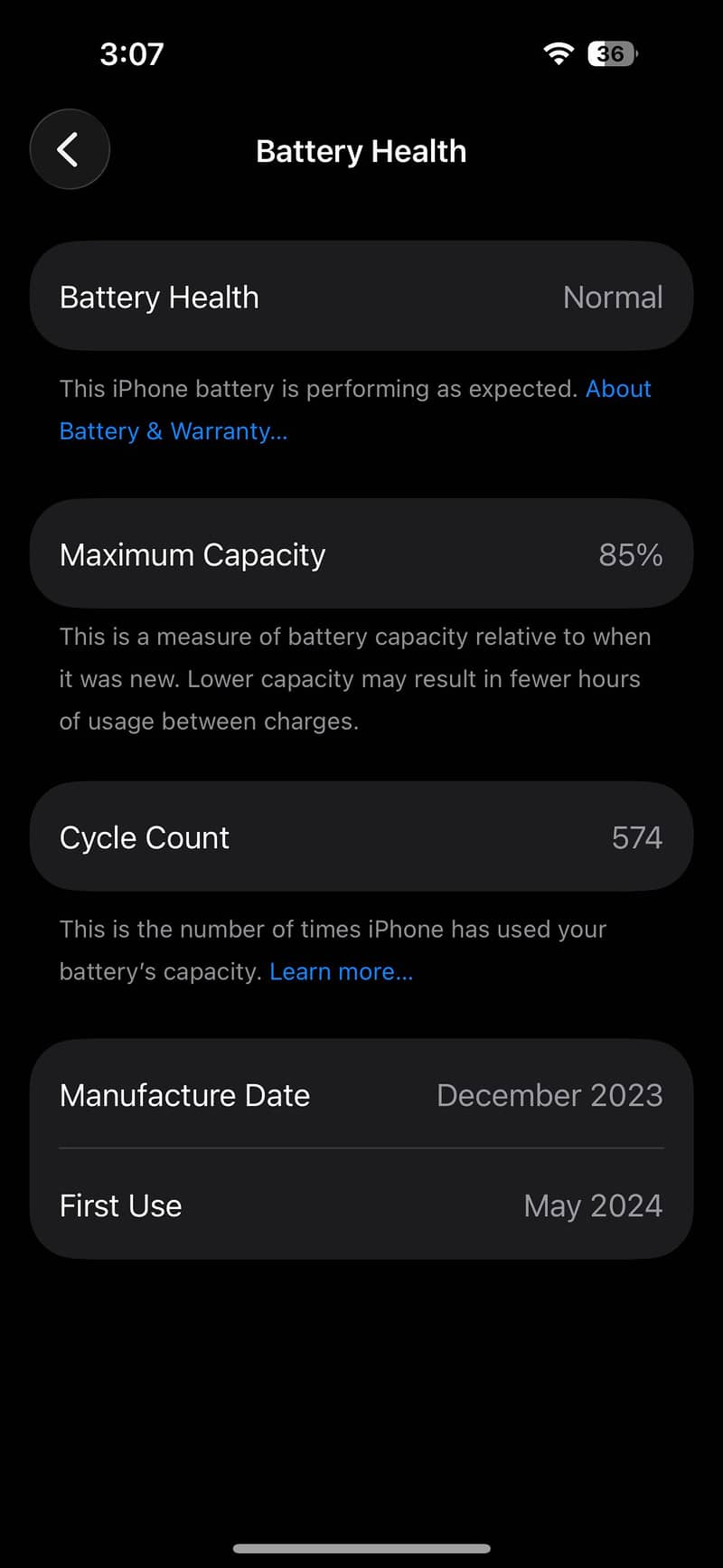
Task: Tap the battery level indicator showing 36
Action: coord(610,53)
